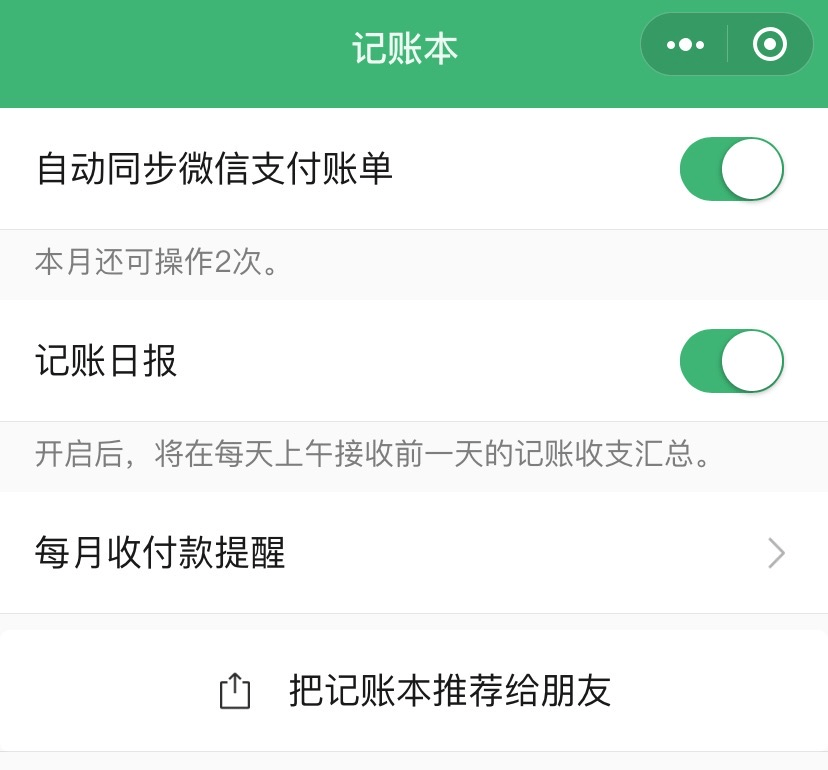Open the mini program more-options menu
The image size is (828, 770).
(x=685, y=45)
